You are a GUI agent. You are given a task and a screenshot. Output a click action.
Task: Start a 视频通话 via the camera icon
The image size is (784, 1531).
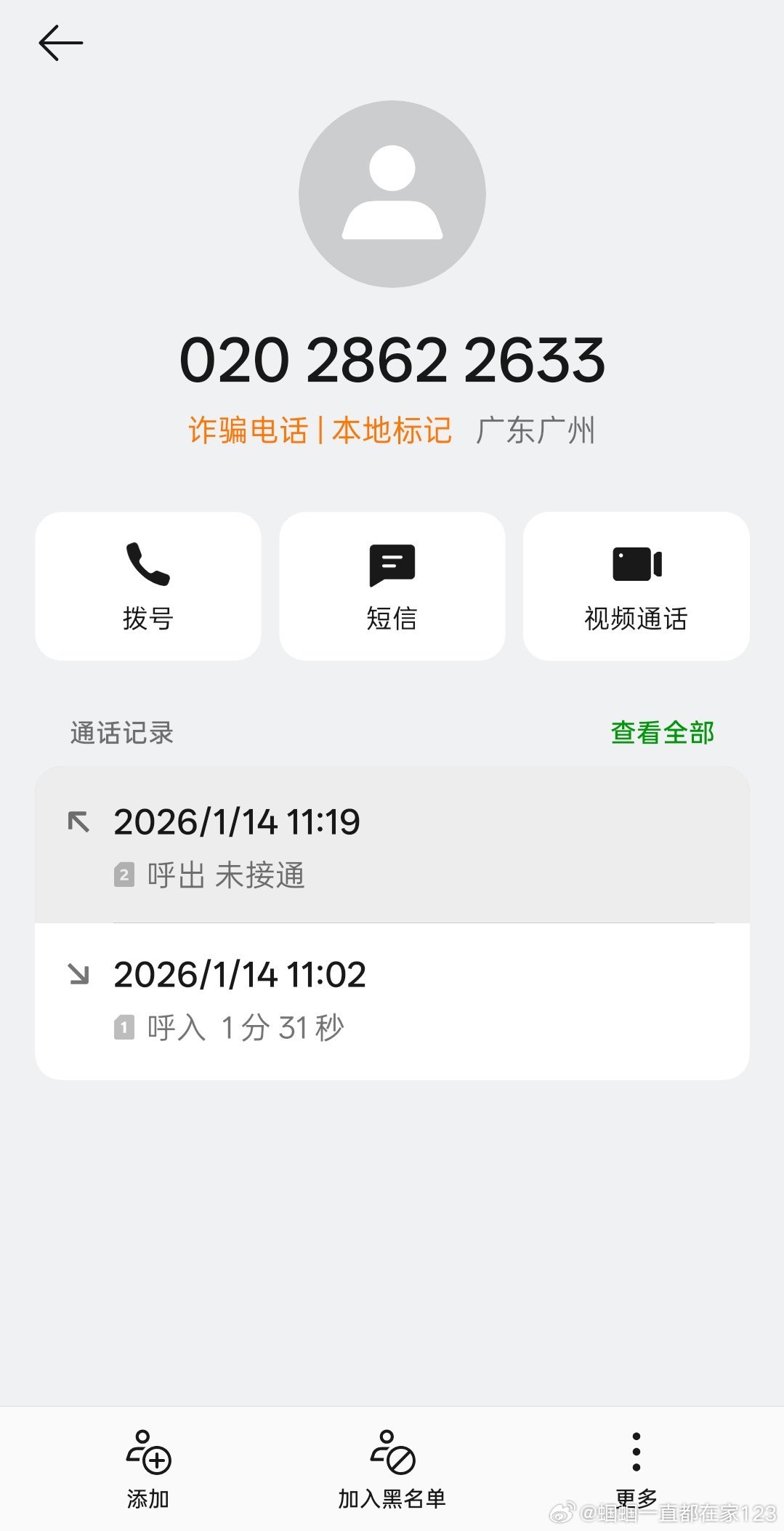coord(636,563)
